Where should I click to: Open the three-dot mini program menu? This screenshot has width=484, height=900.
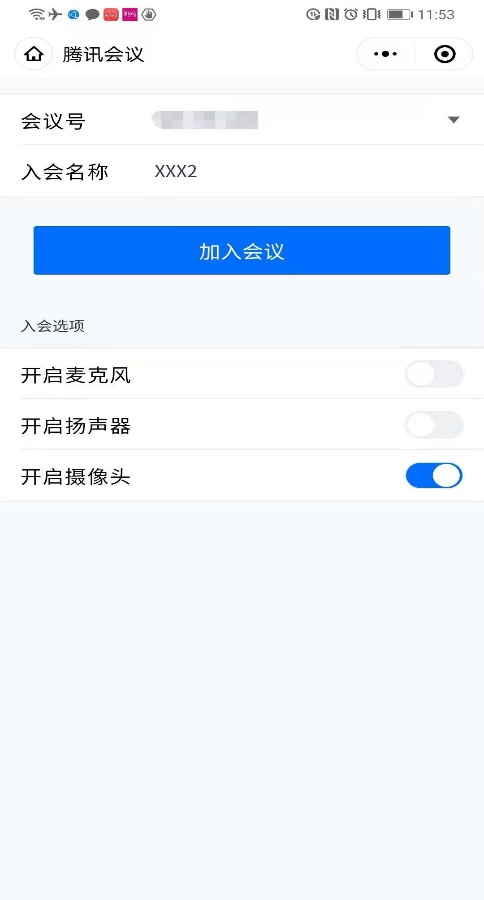coord(385,55)
